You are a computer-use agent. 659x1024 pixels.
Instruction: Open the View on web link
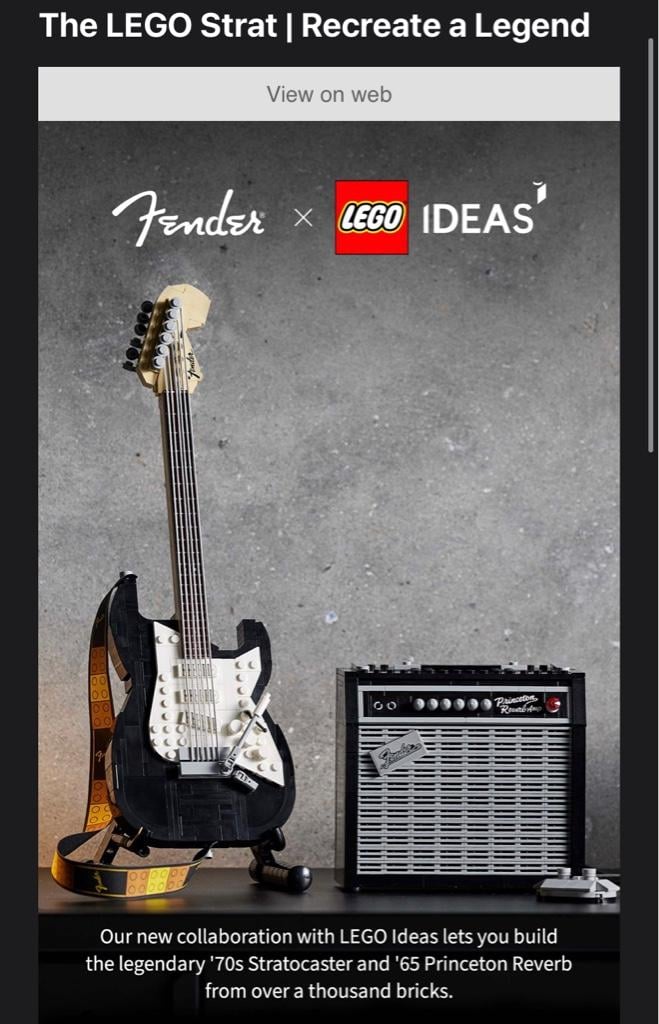tap(329, 95)
